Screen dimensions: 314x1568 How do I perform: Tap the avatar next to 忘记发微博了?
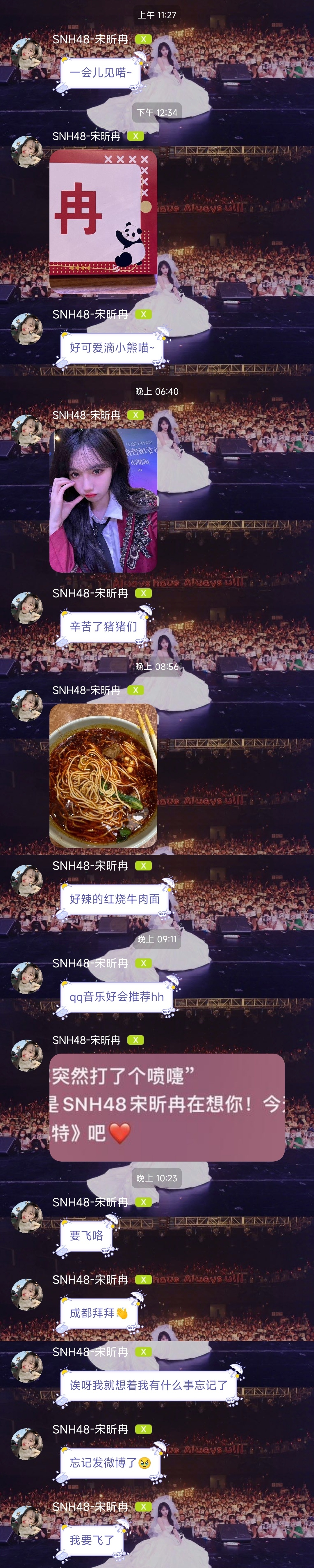click(x=27, y=1444)
